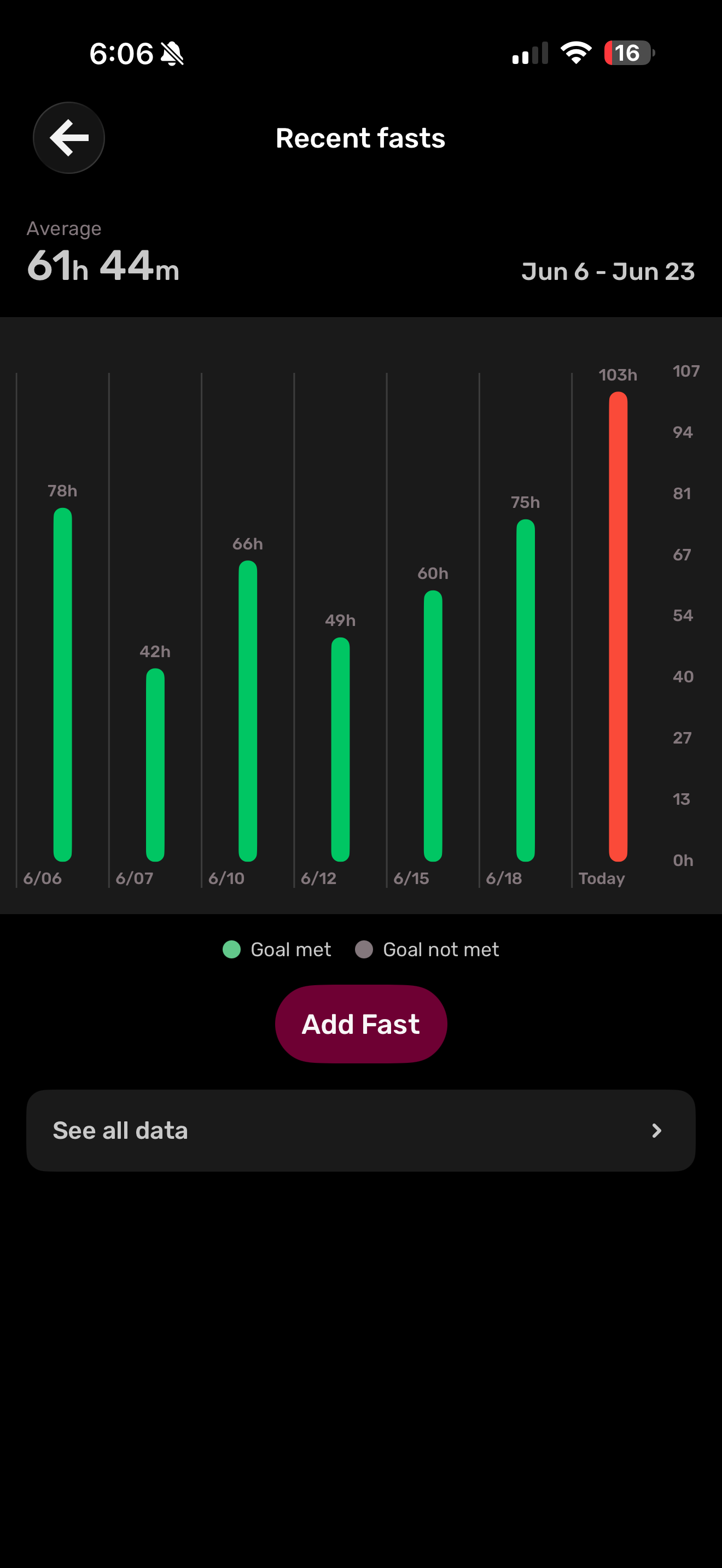Go back using the arrow button
Image resolution: width=722 pixels, height=1568 pixels.
(69, 138)
